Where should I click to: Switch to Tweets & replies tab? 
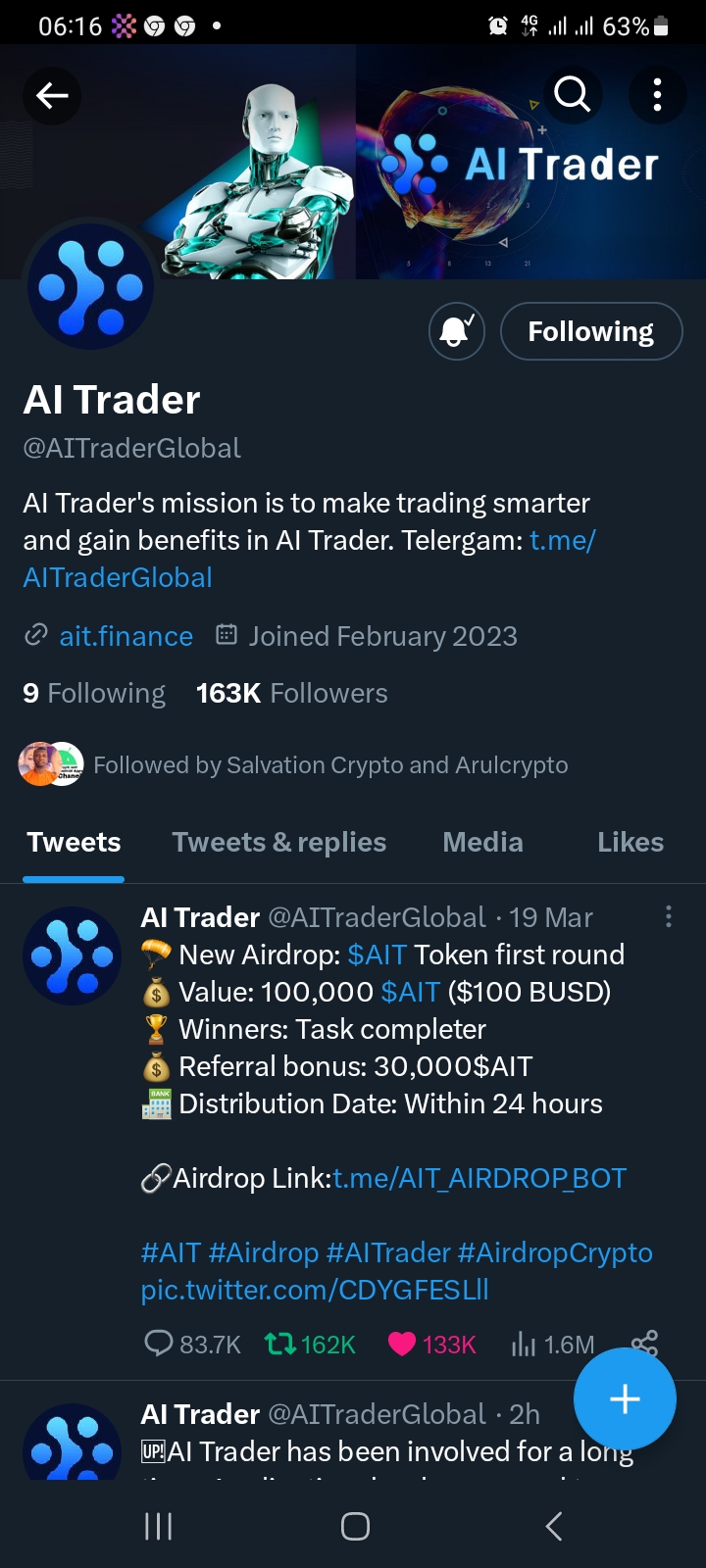(x=278, y=842)
